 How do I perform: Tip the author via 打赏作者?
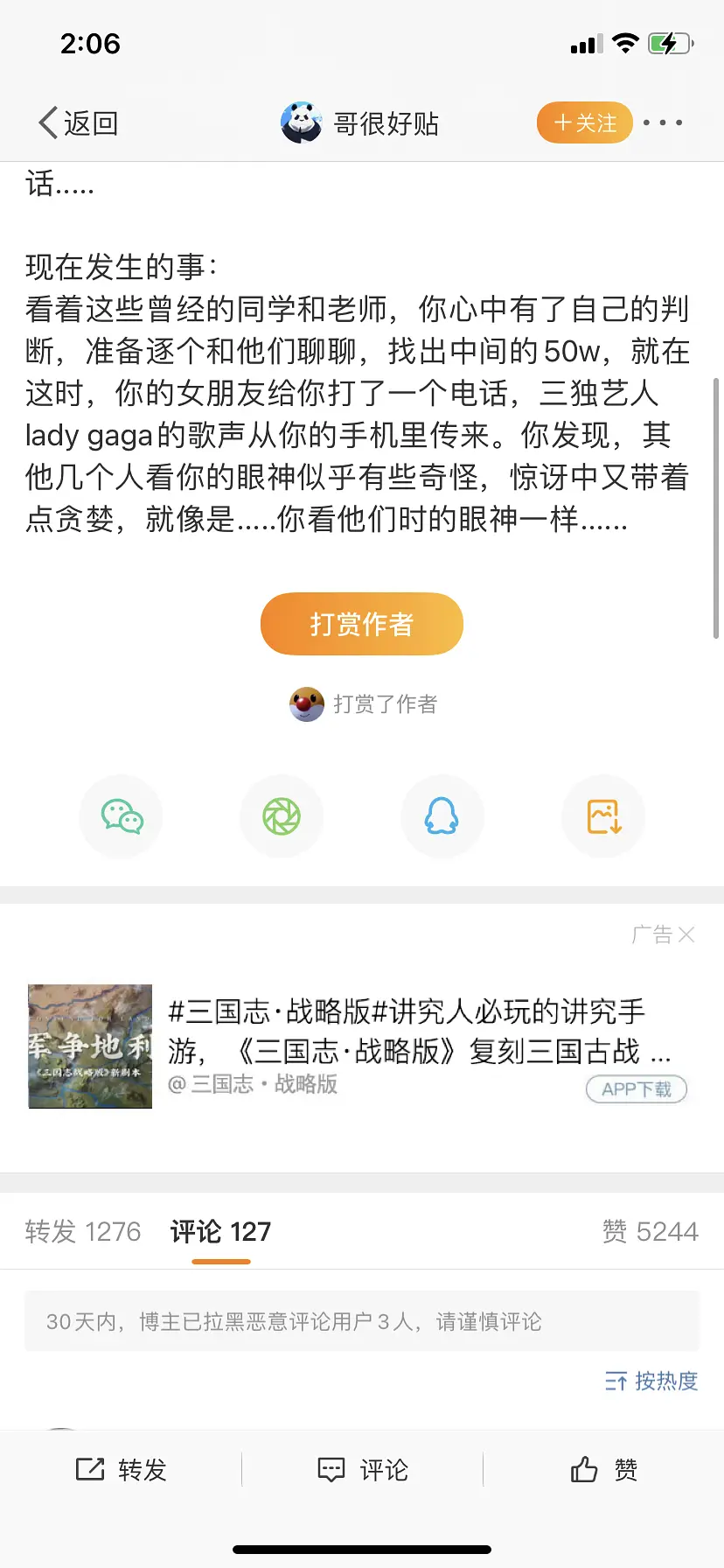361,624
